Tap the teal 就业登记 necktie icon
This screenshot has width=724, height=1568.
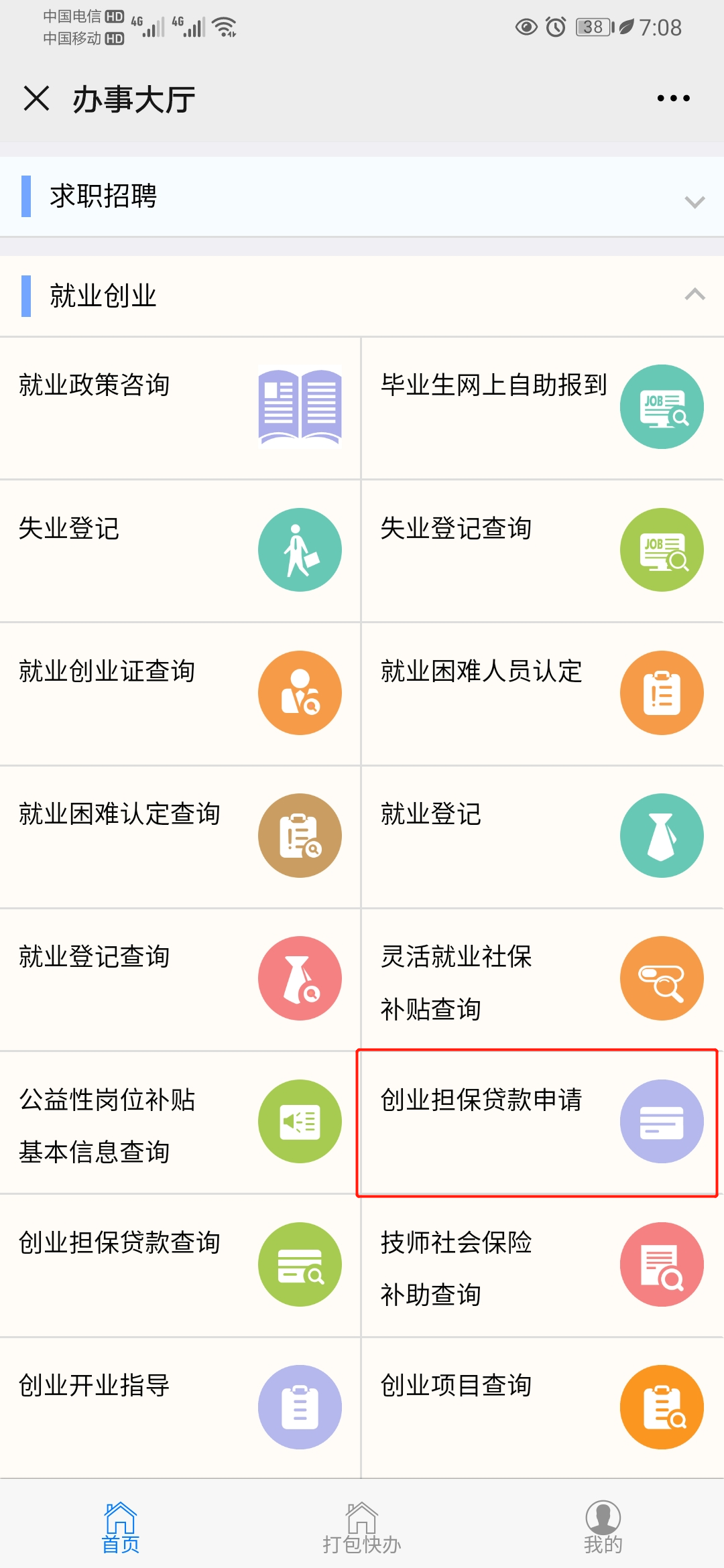(662, 835)
